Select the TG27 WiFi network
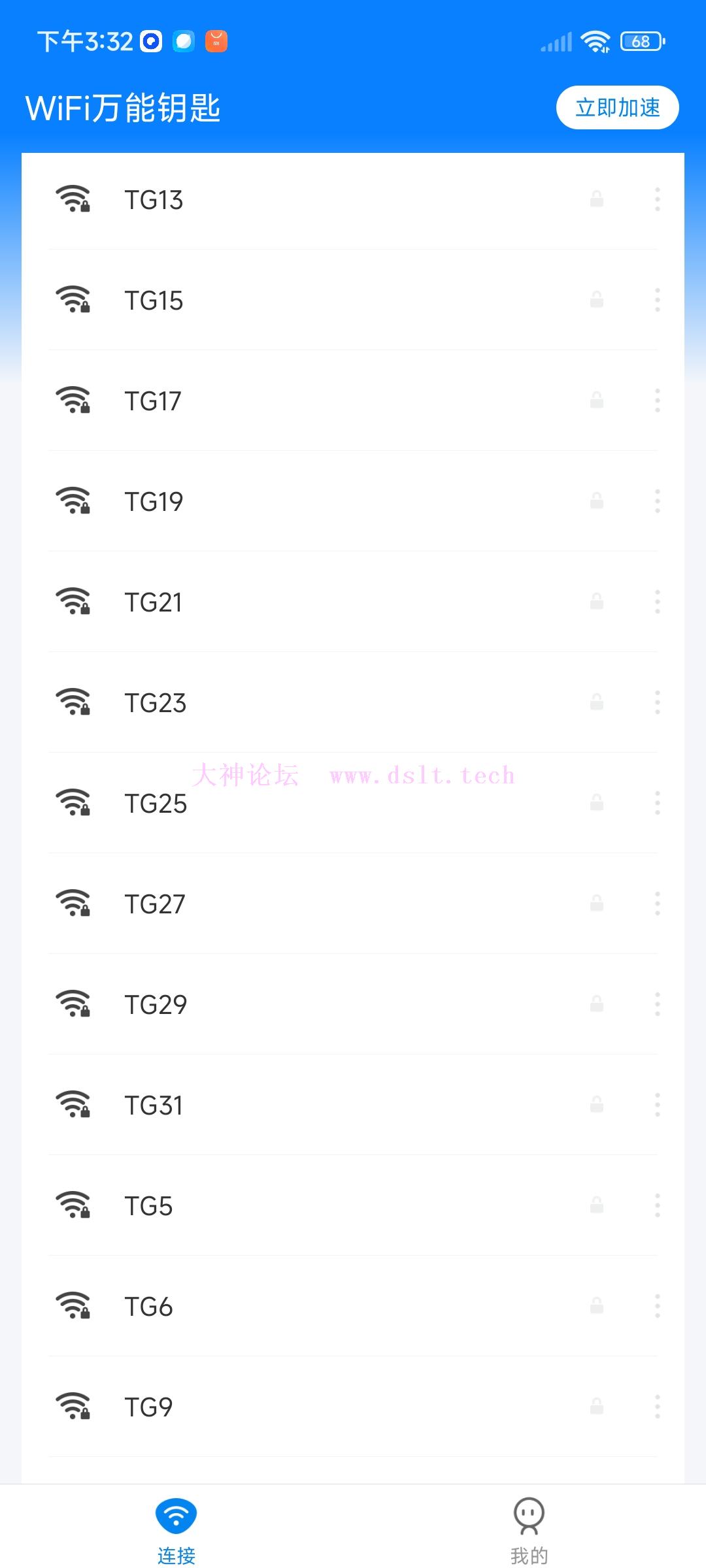Image resolution: width=706 pixels, height=1568 pixels. [353, 904]
